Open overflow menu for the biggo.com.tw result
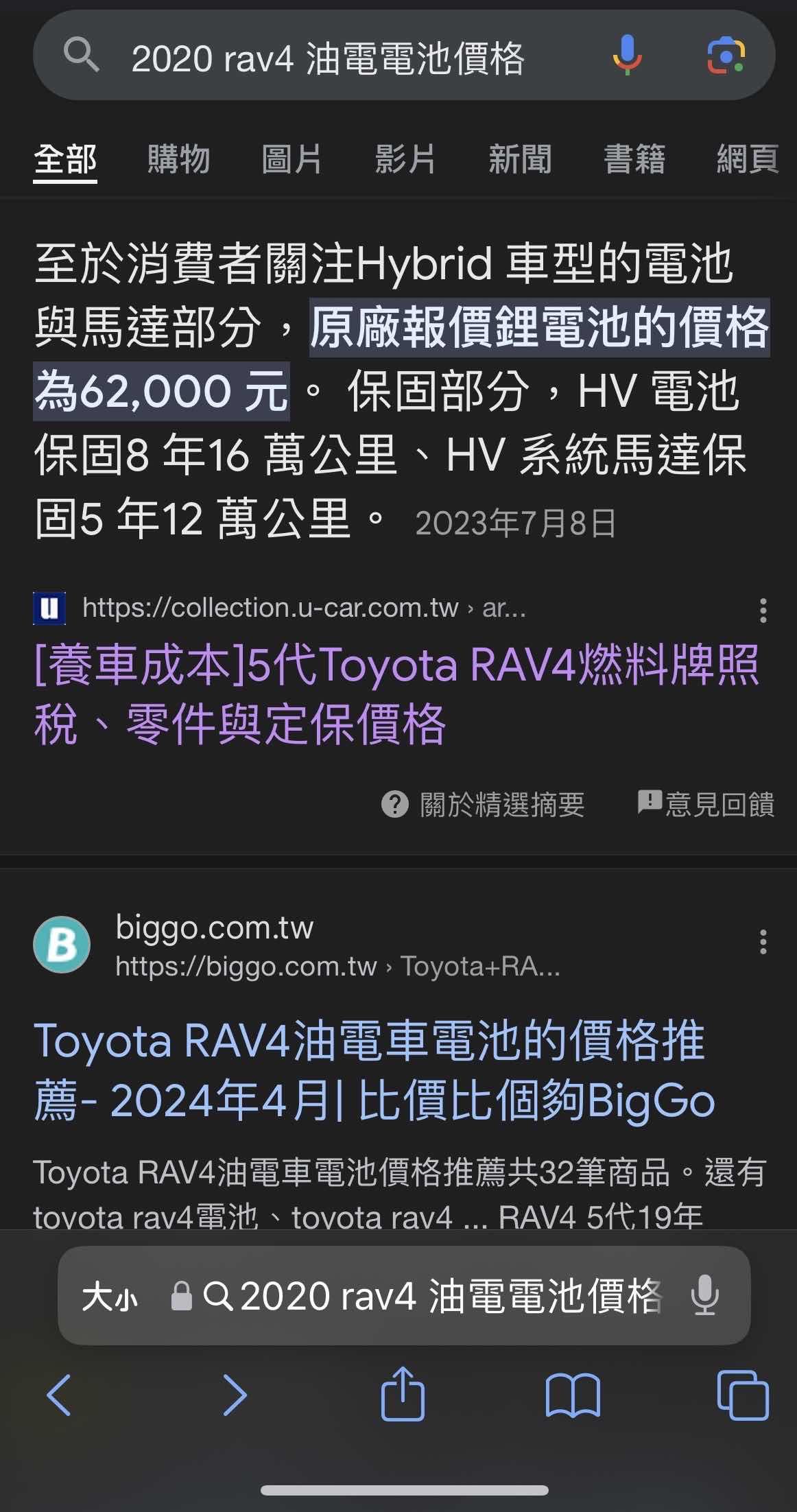Image resolution: width=797 pixels, height=1512 pixels. (763, 942)
